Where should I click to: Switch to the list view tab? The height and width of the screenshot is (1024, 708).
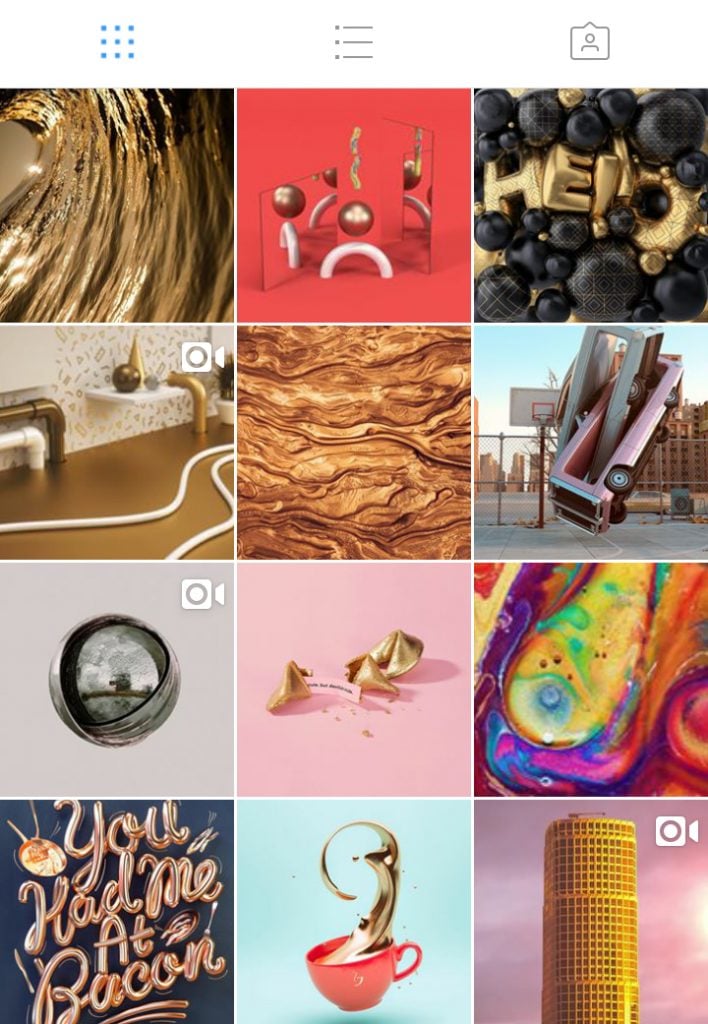[353, 42]
